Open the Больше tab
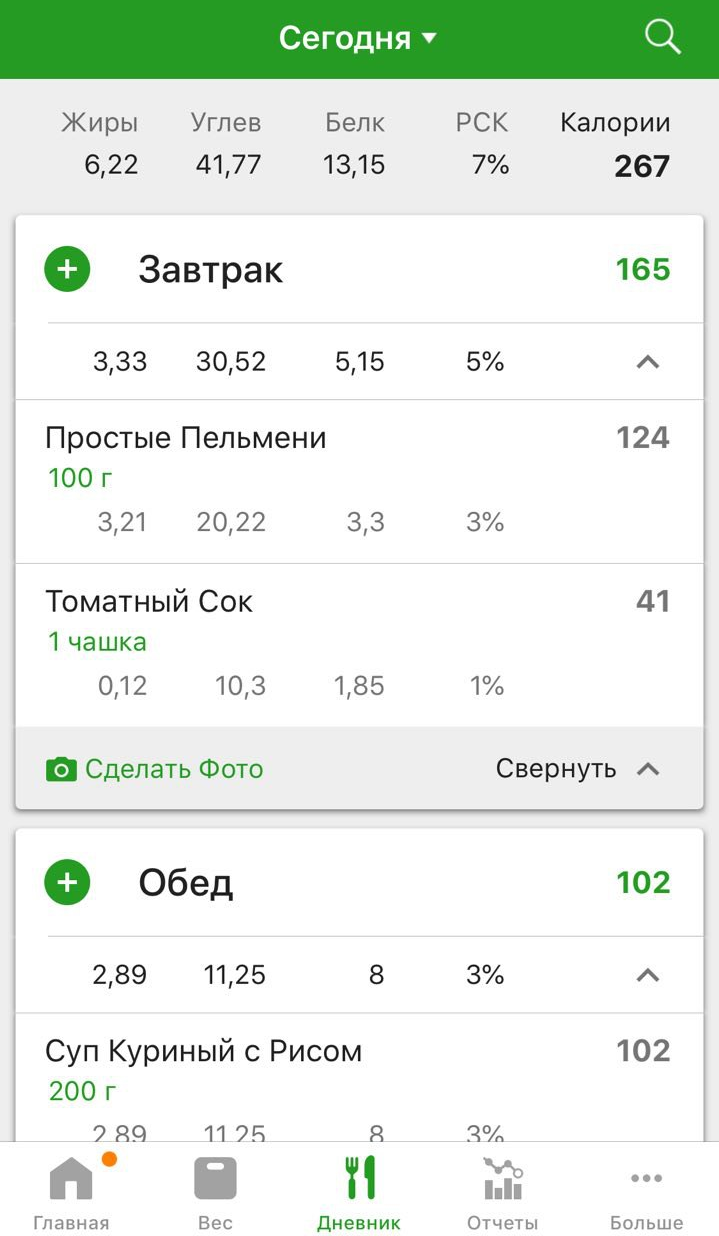 pyautogui.click(x=647, y=1192)
